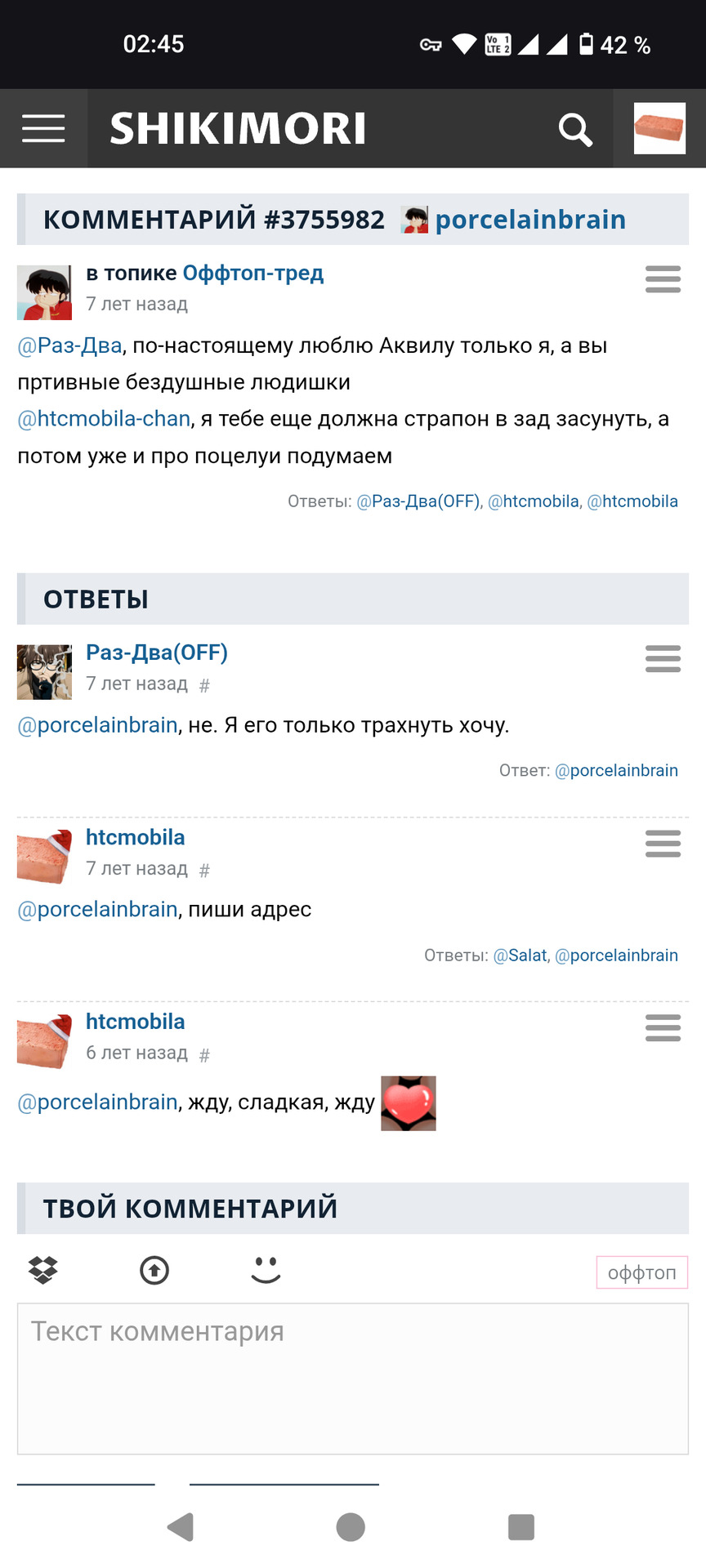Open your profile avatar menu
Viewport: 706px width, 1568px height.
coord(659,128)
